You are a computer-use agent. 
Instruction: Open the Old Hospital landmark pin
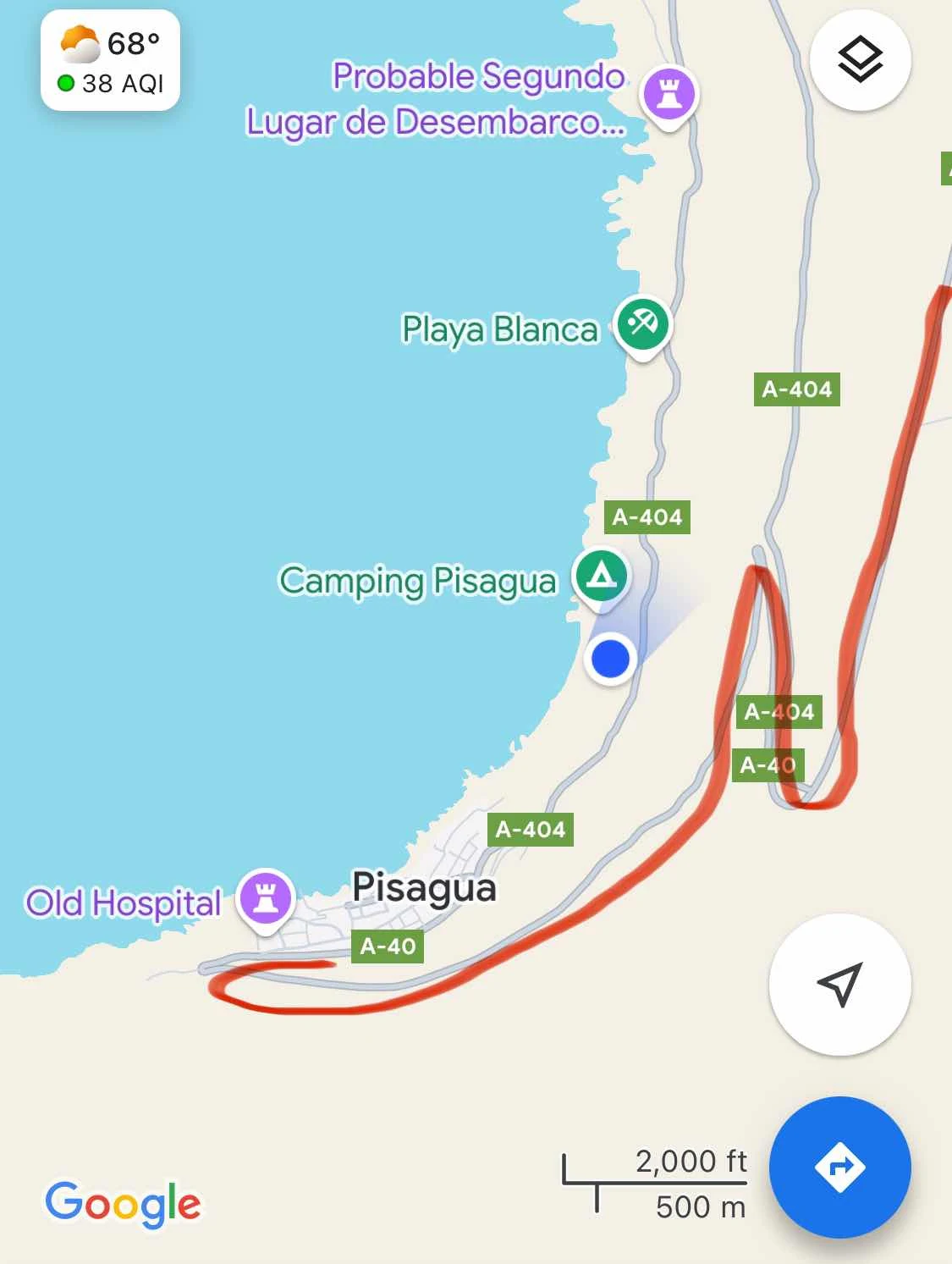click(x=266, y=898)
